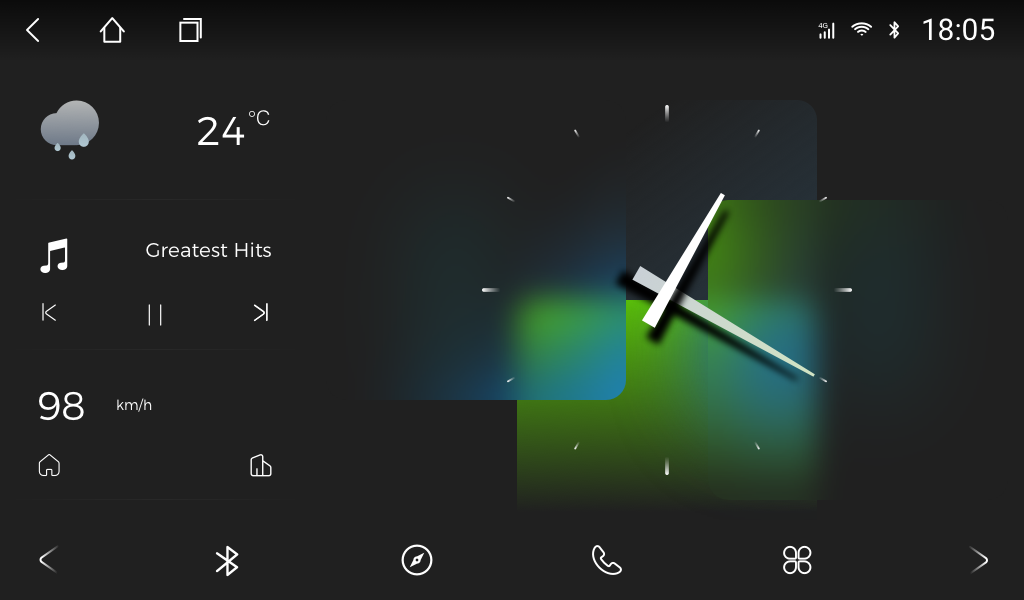Open the phone dialer

[x=607, y=560]
